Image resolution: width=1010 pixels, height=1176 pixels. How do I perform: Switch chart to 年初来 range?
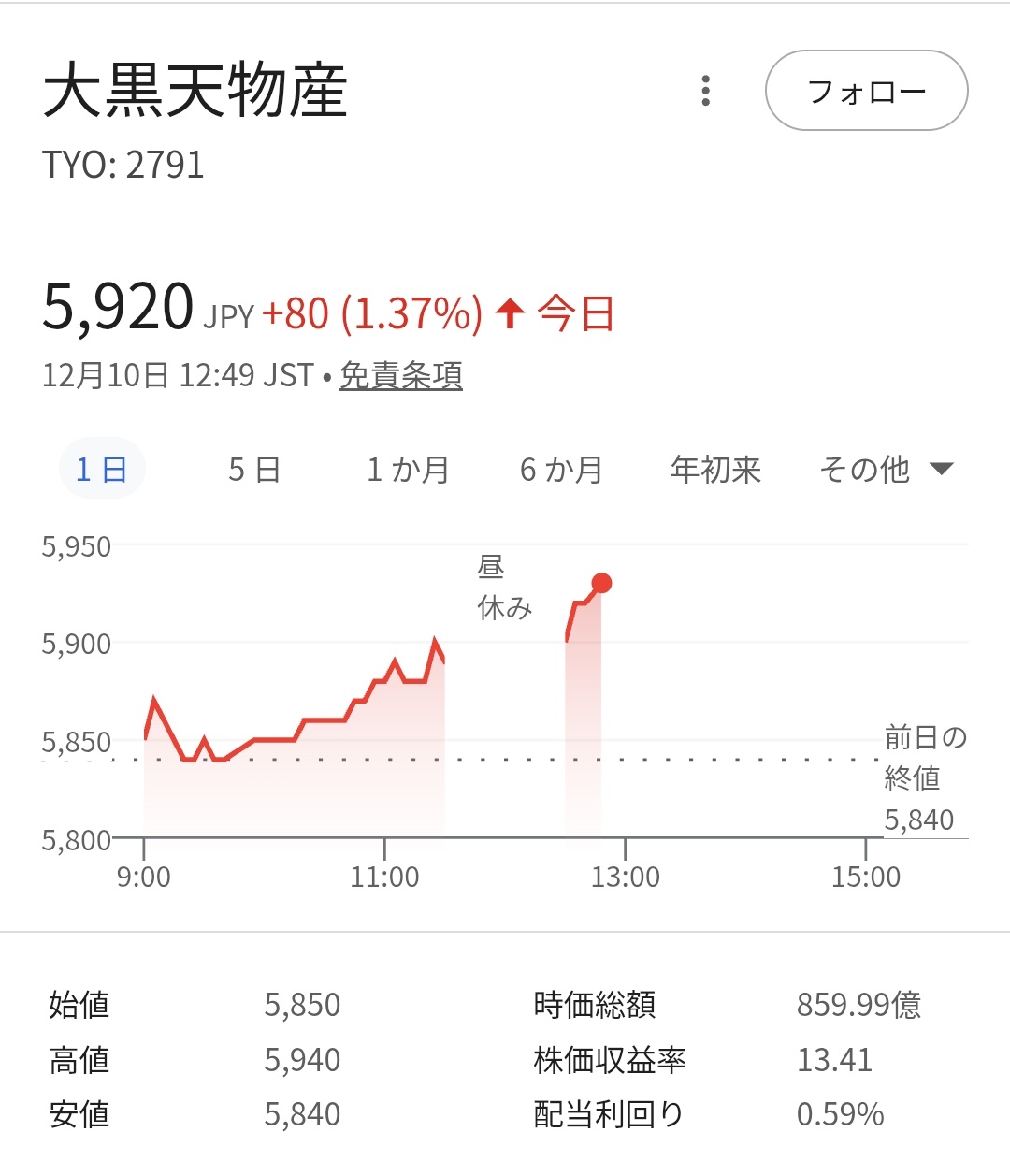(715, 469)
